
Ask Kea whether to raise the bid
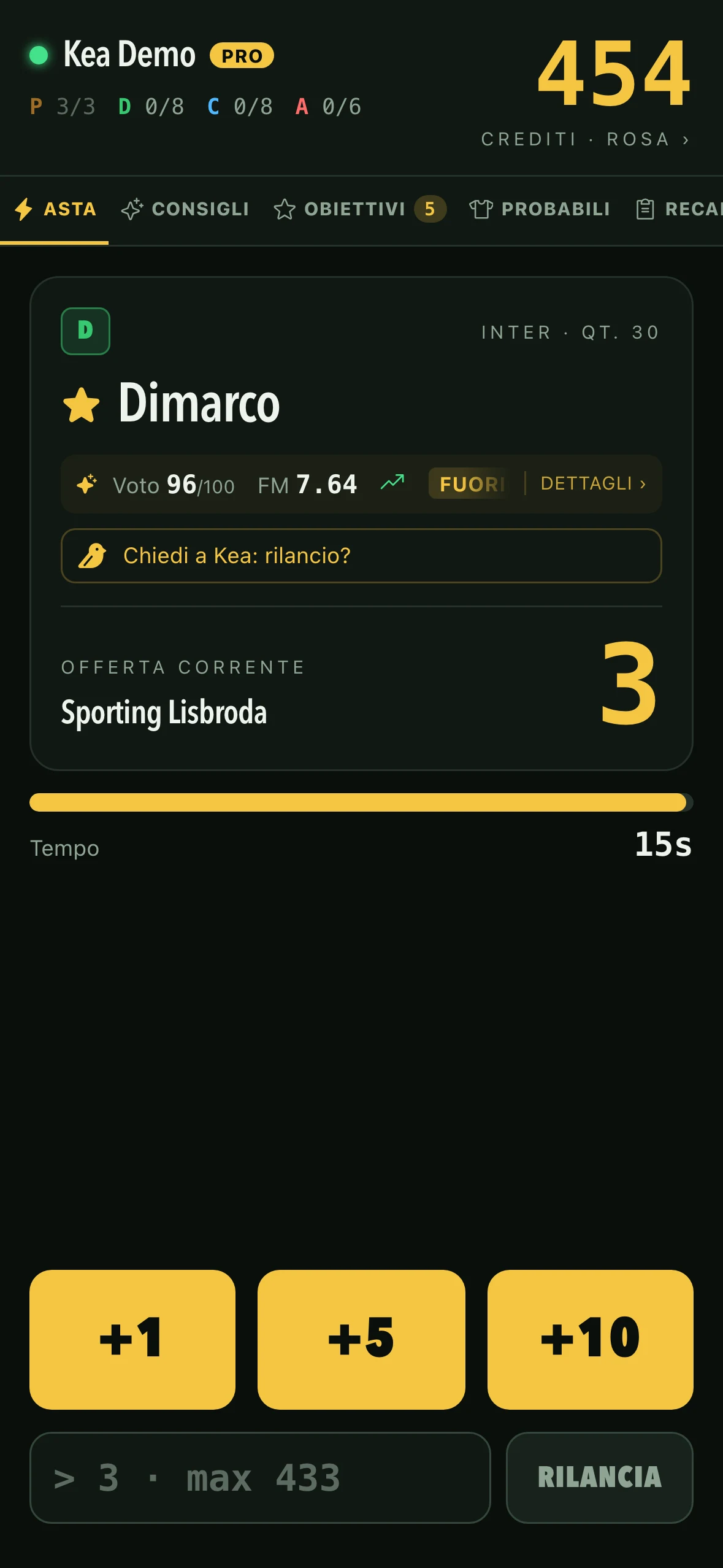coord(361,556)
